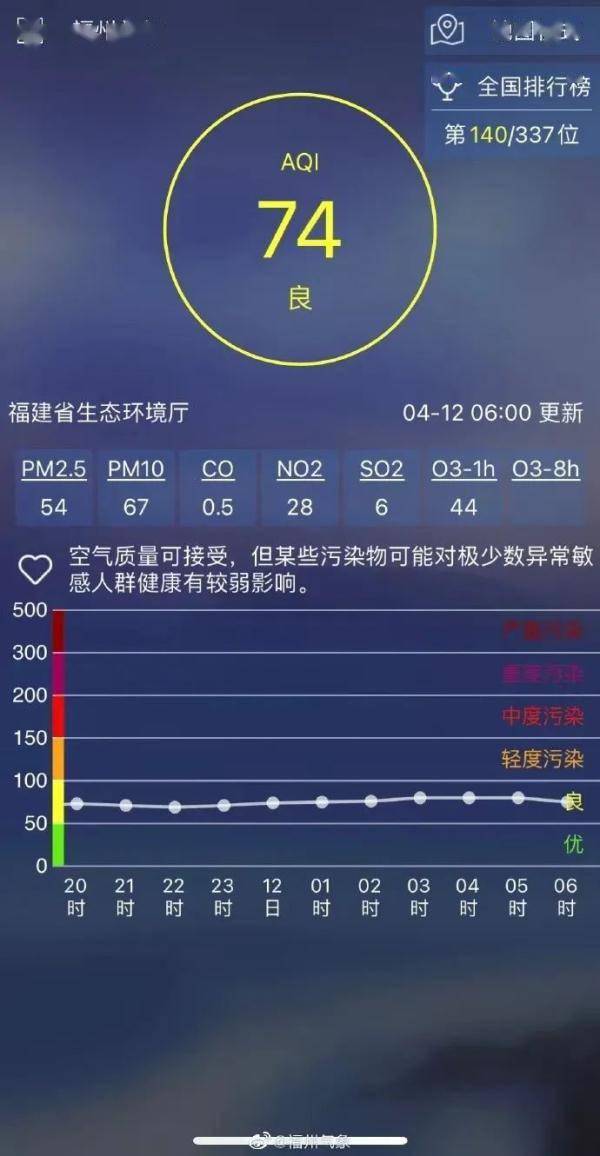Select the CO pollutant tile

click(217, 487)
